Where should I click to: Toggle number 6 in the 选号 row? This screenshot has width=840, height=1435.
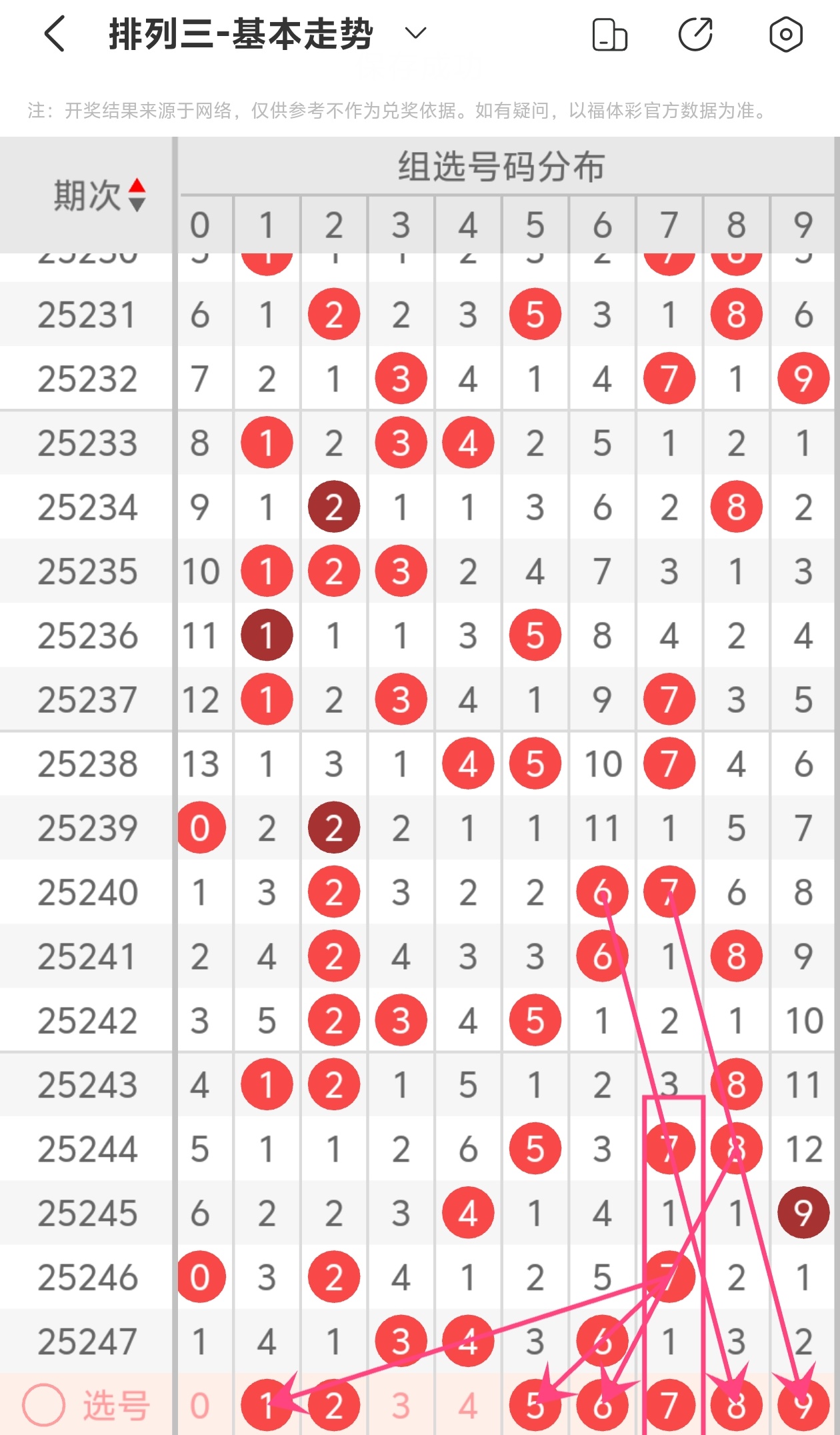tap(602, 1406)
